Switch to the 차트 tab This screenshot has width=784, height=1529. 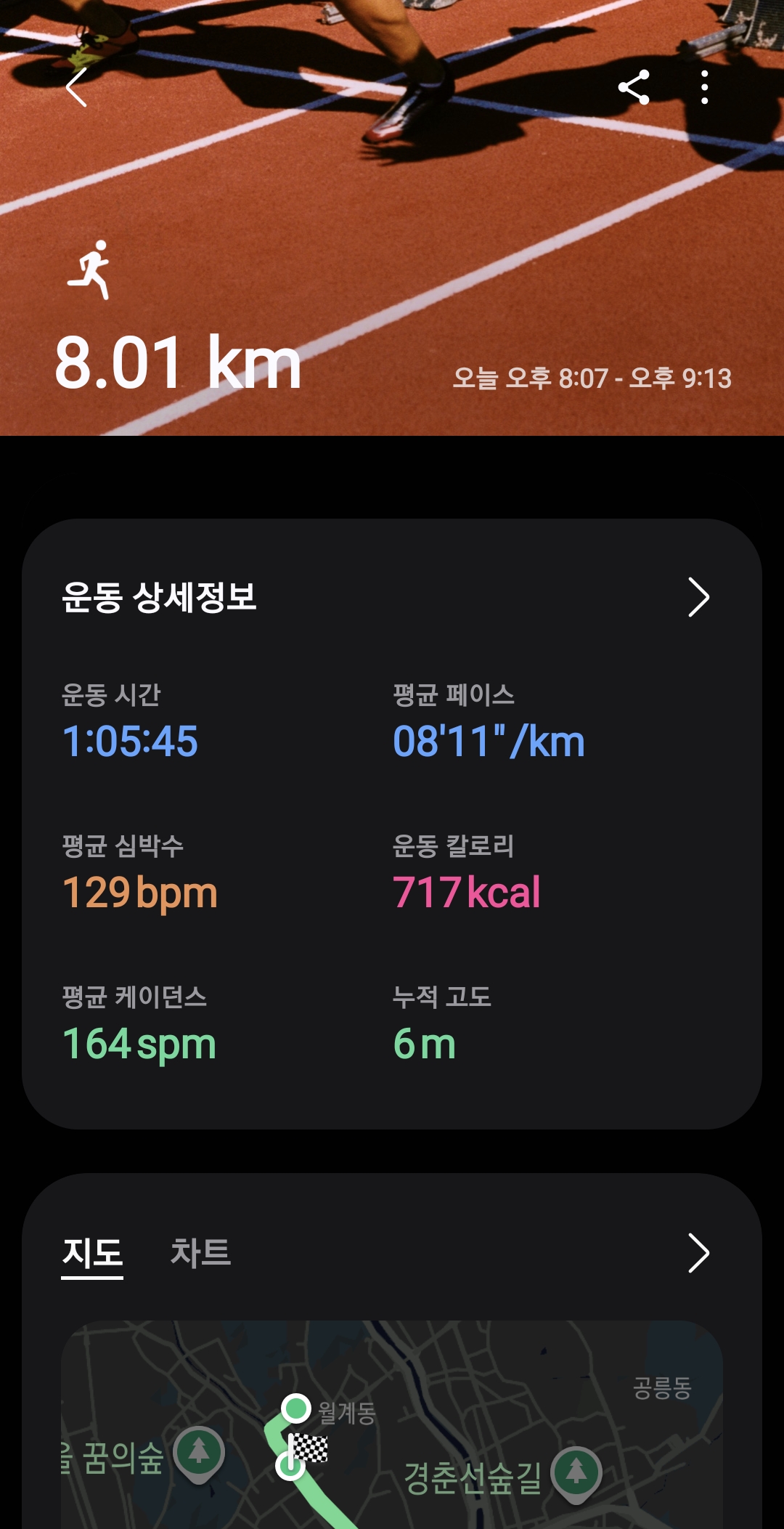[x=200, y=1253]
